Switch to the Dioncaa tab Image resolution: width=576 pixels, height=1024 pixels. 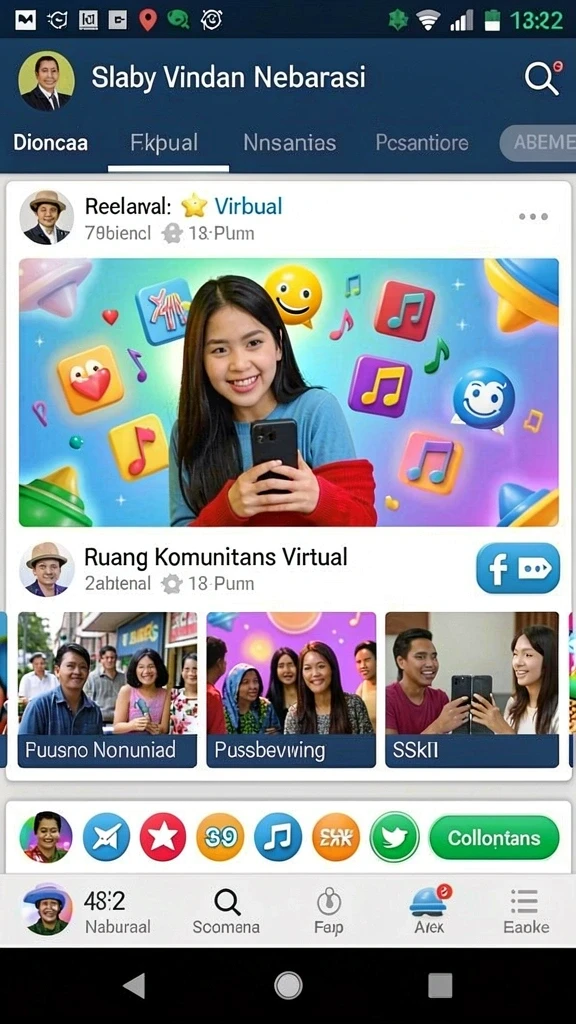[50, 142]
